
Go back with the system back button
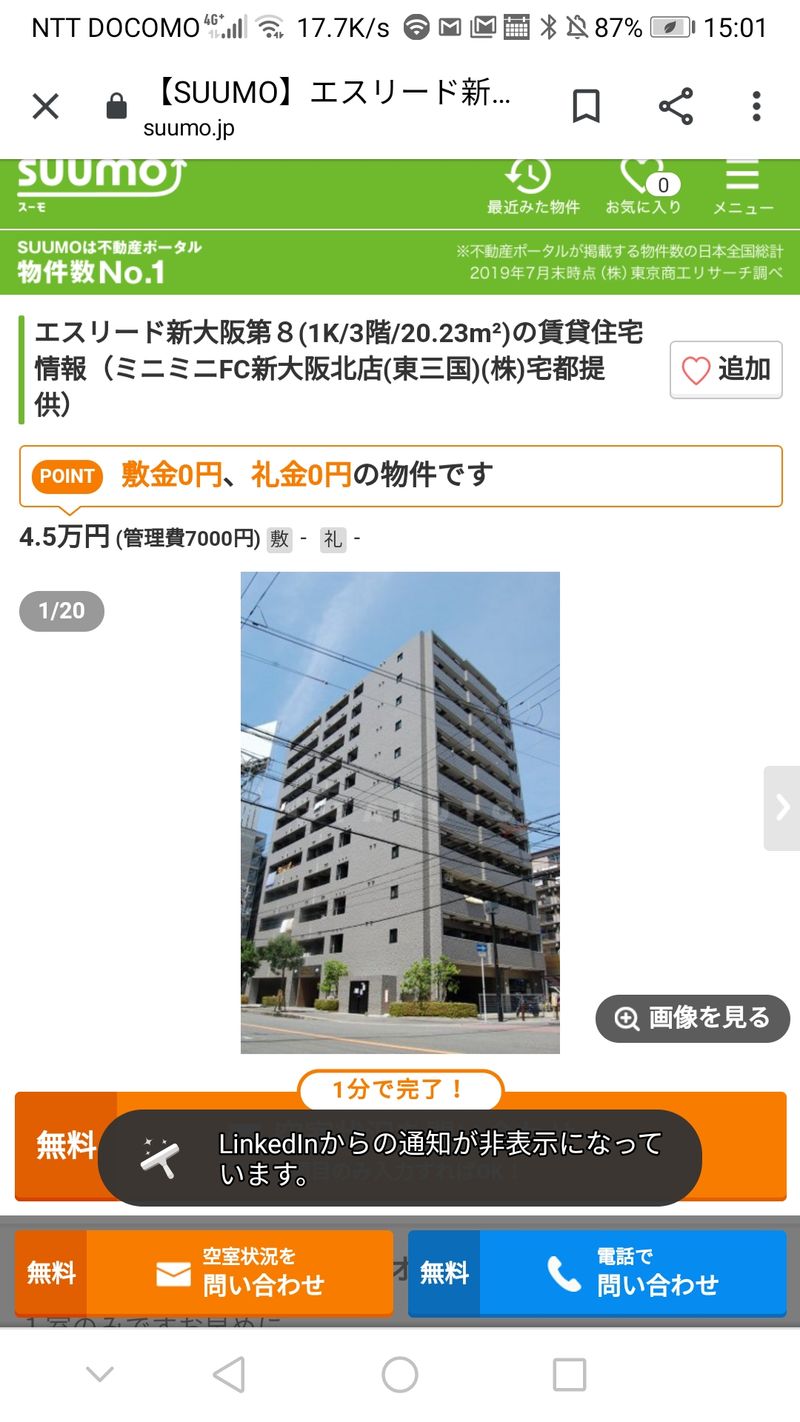tap(229, 1375)
